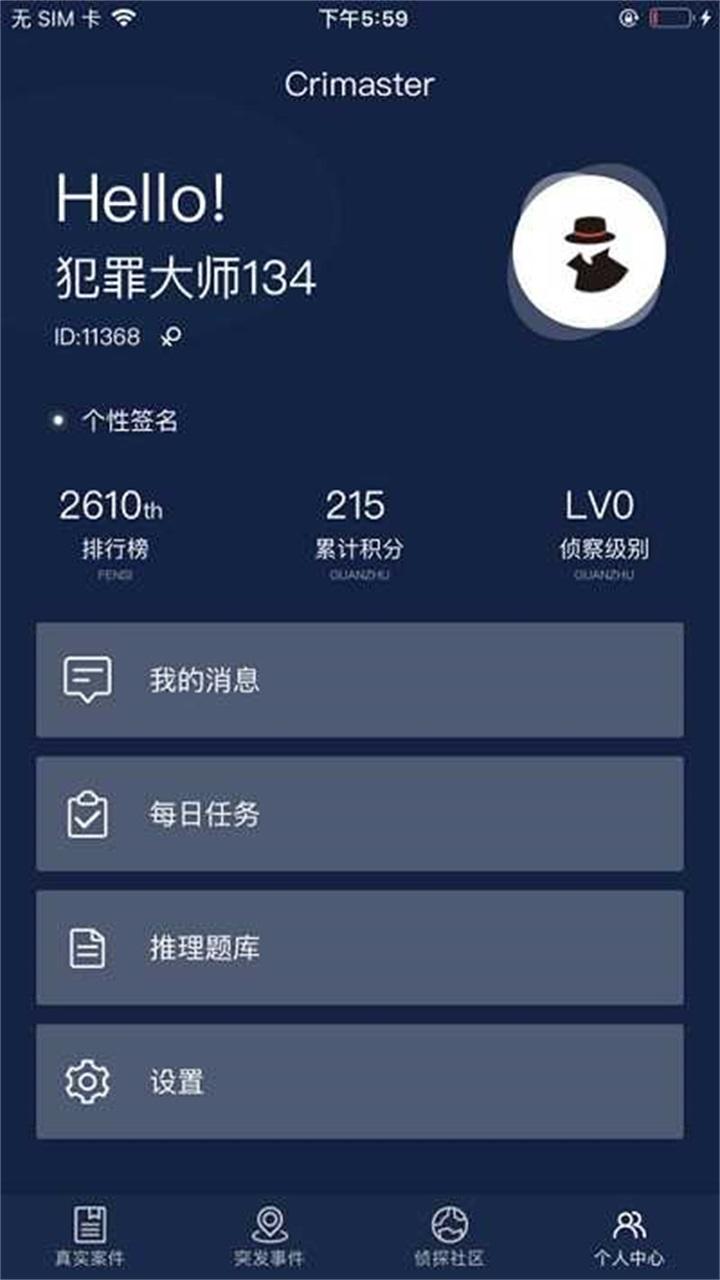View 侦察级别 detective level
Image resolution: width=720 pixels, height=1280 pixels.
click(x=601, y=527)
